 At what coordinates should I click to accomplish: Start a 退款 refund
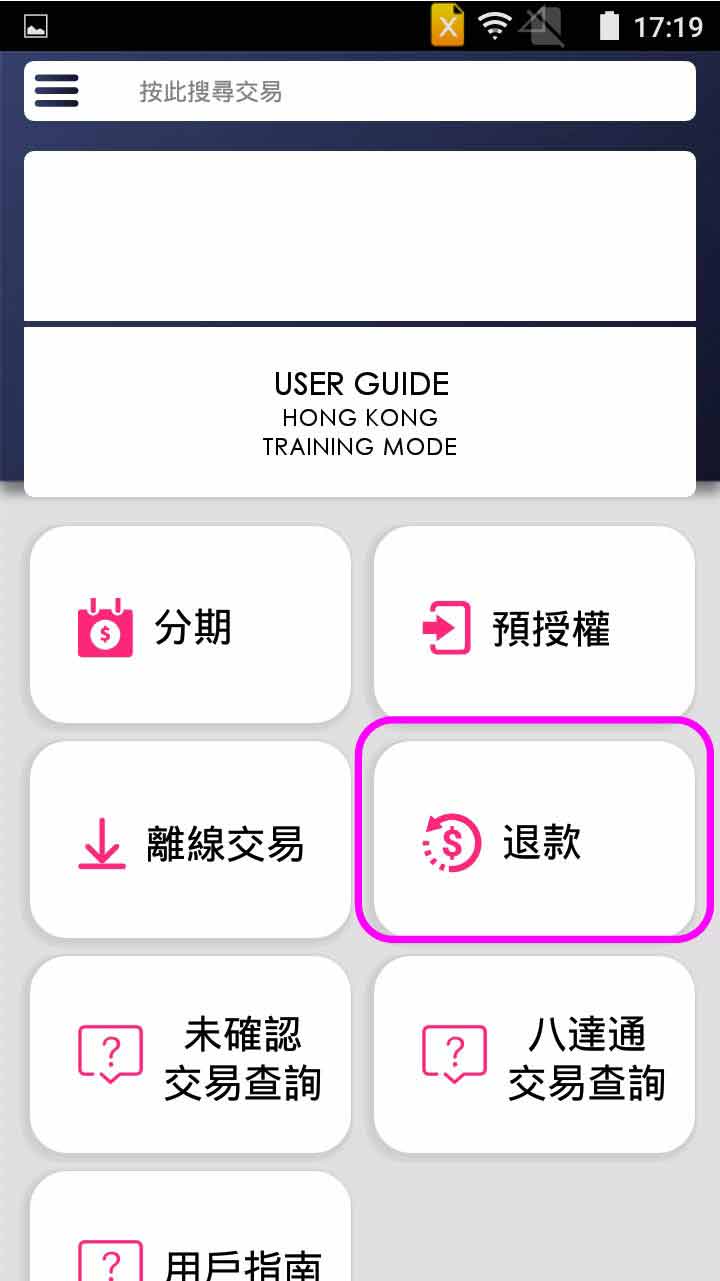point(534,842)
